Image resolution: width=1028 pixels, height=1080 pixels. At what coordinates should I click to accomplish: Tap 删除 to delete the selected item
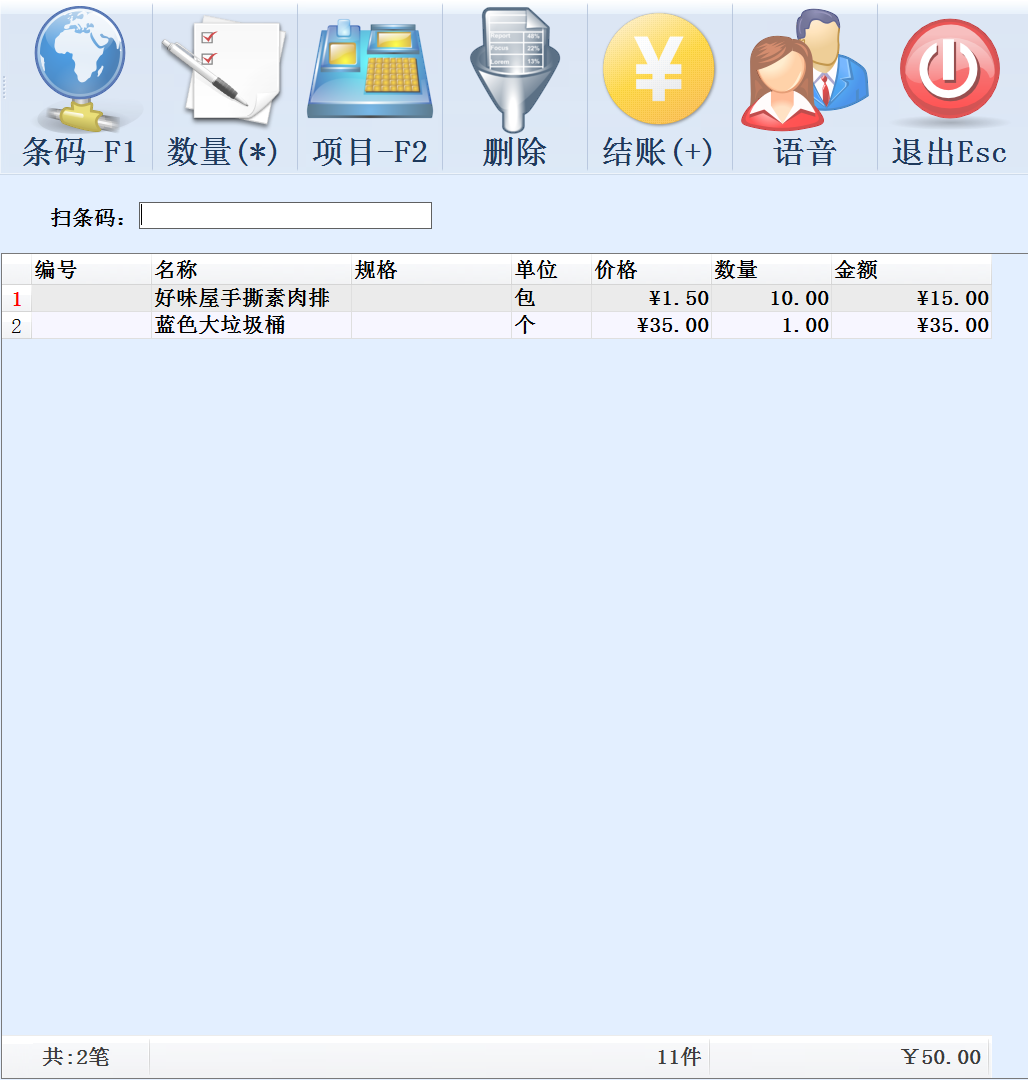[514, 88]
